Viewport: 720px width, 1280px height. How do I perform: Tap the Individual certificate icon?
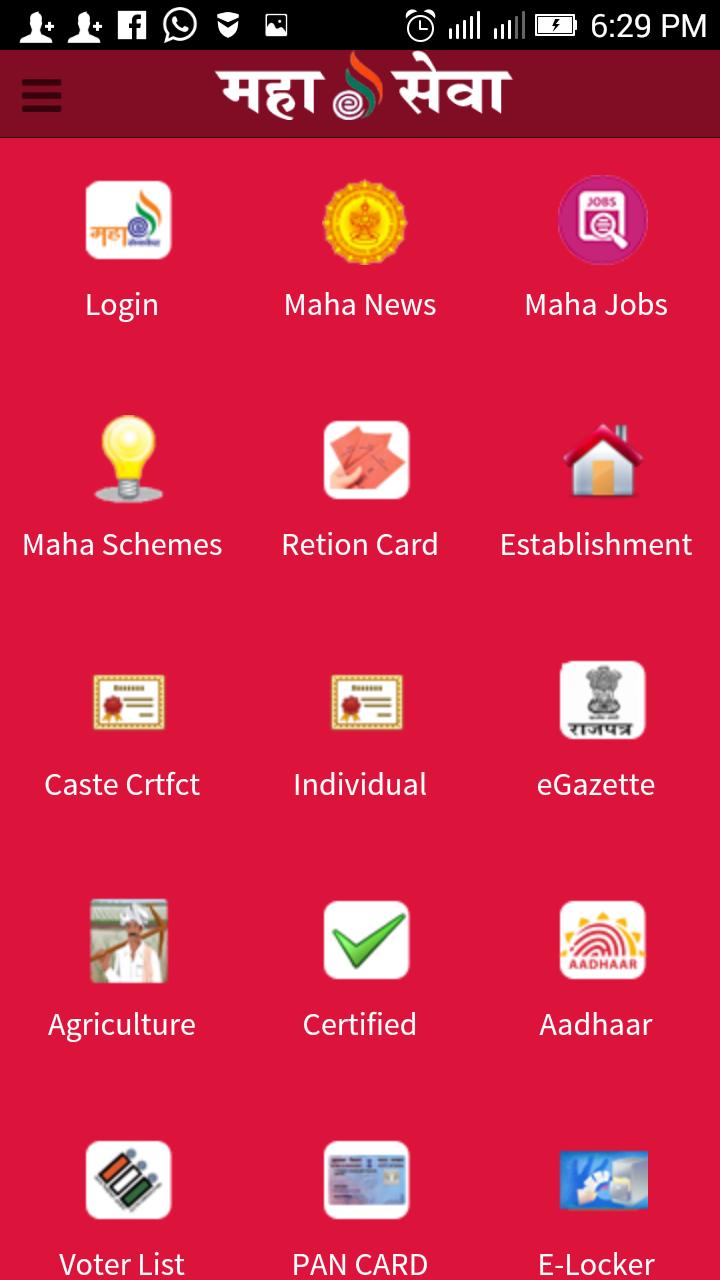pos(364,700)
